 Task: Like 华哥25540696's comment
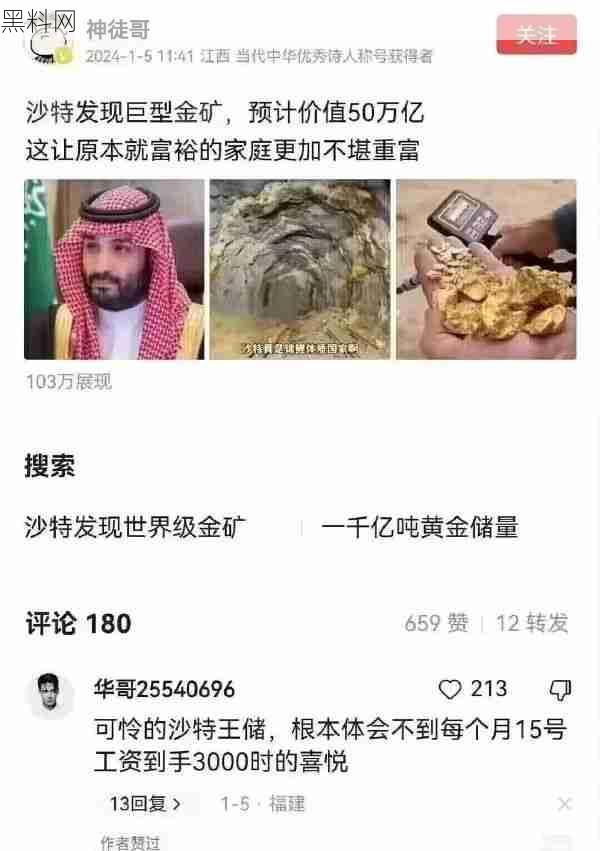point(452,689)
